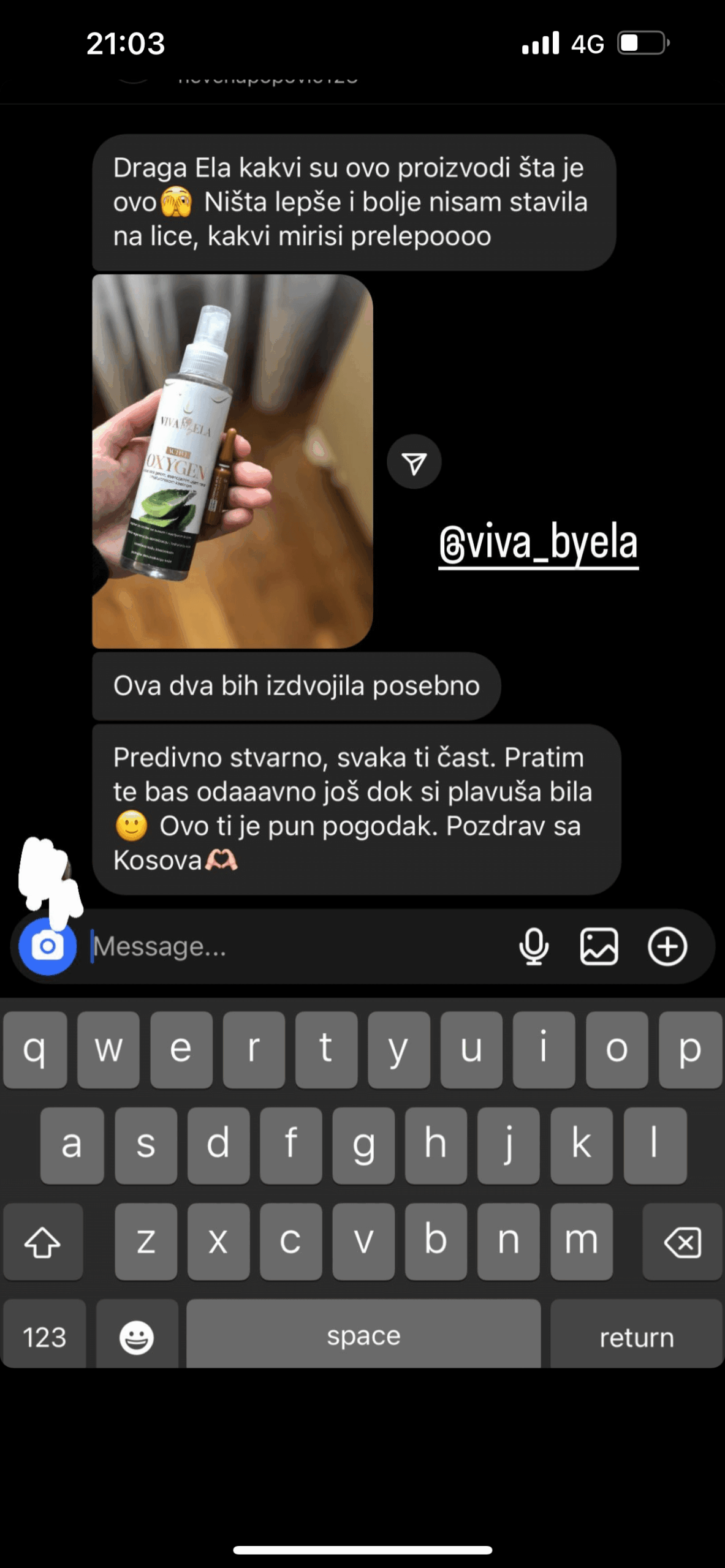
Task: Open the camera from the message bar
Action: [x=47, y=946]
